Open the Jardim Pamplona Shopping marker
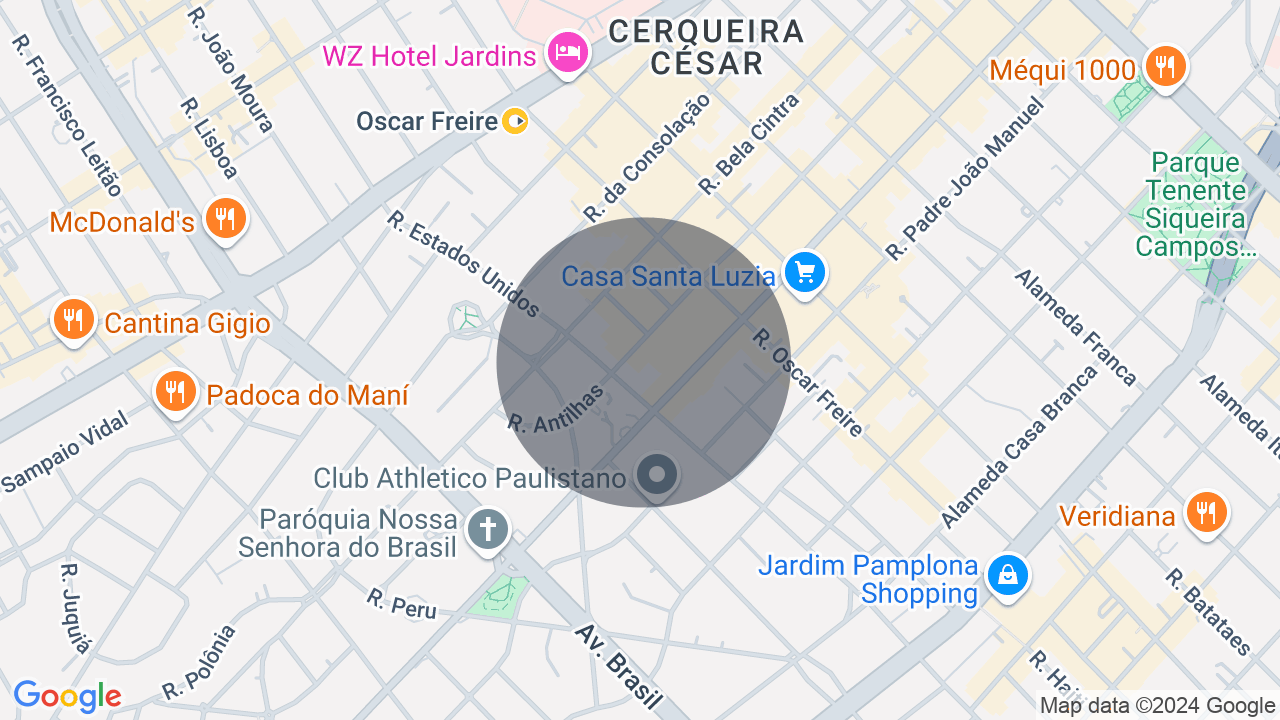This screenshot has height=720, width=1280. tap(1007, 577)
